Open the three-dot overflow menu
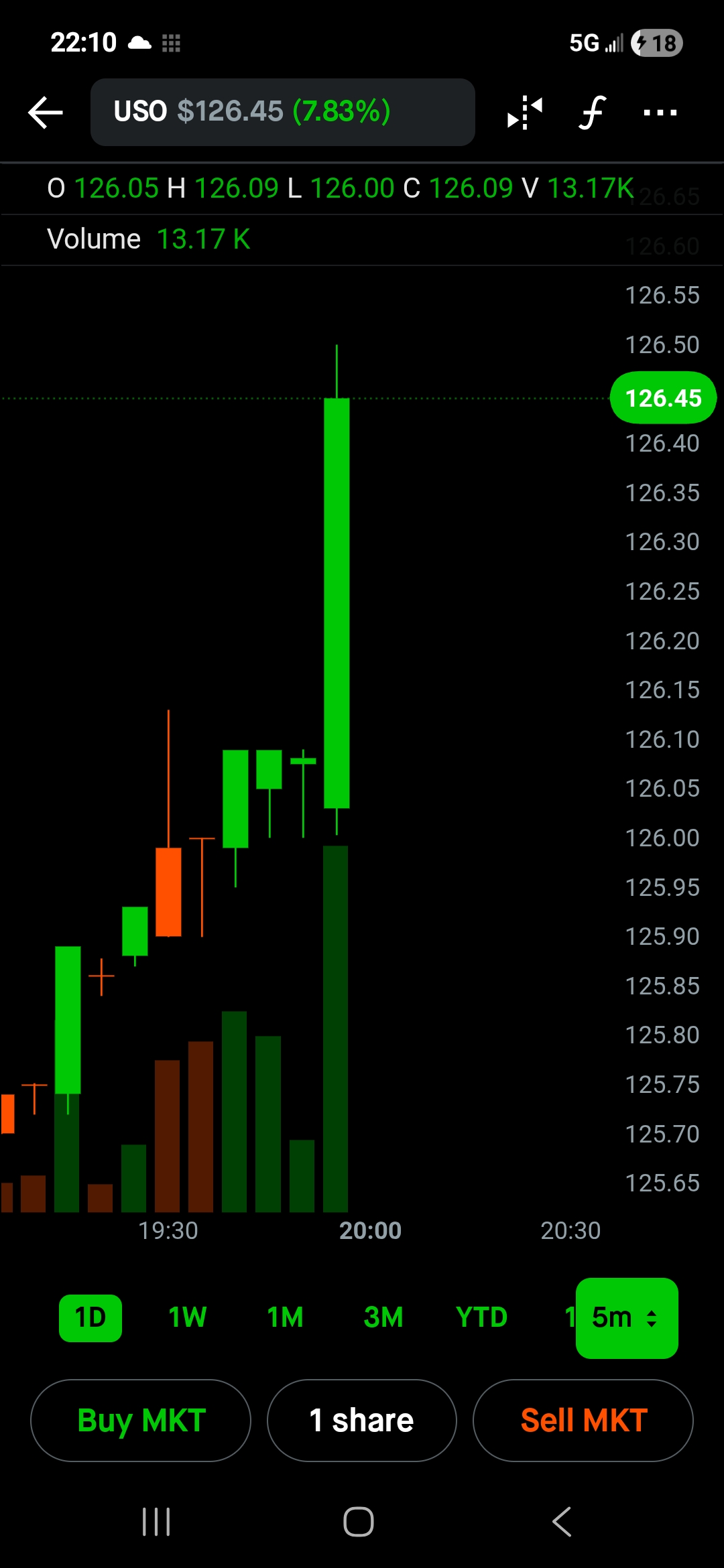Viewport: 724px width, 1568px height. click(660, 112)
